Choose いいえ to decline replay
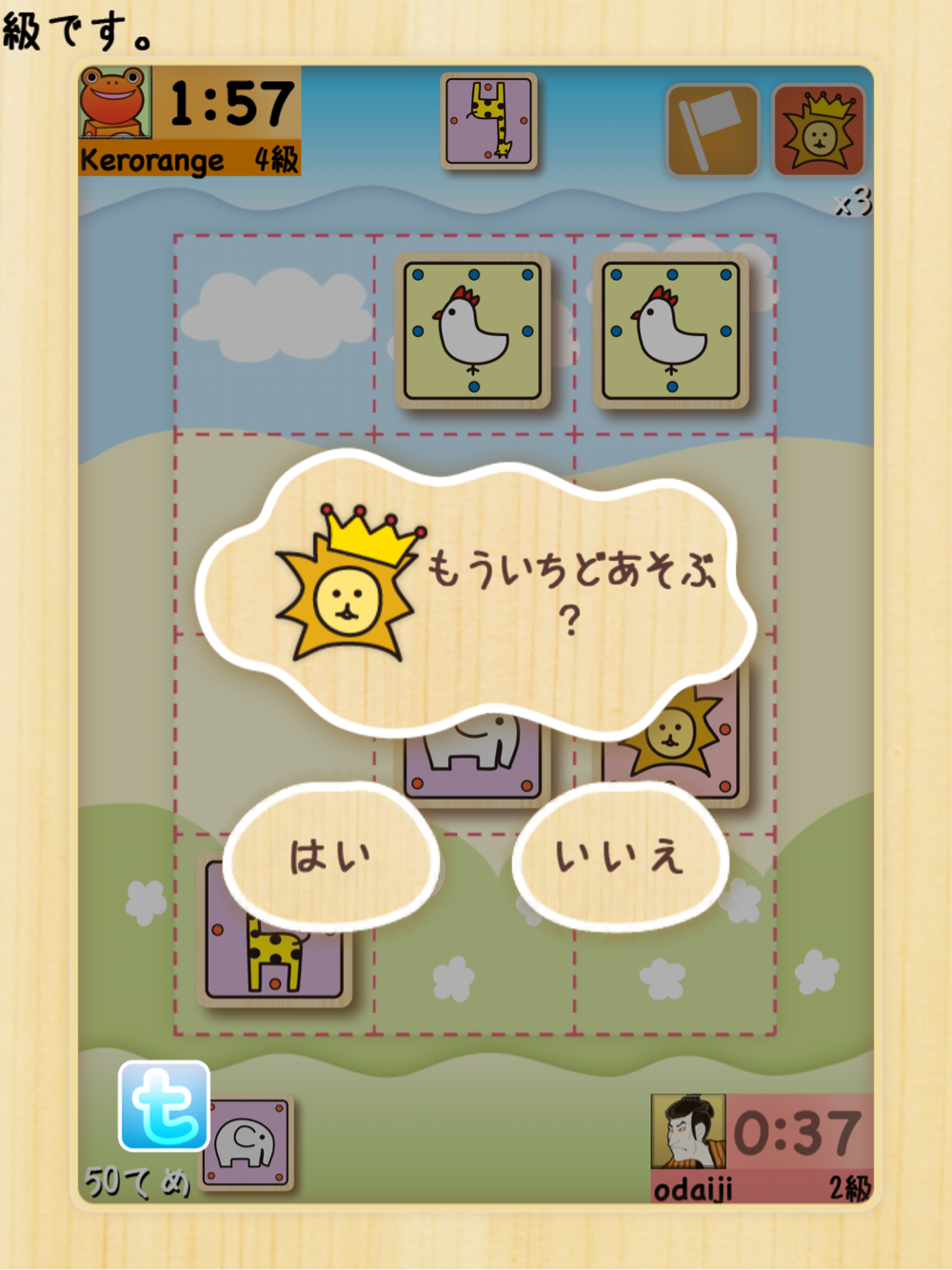Image resolution: width=952 pixels, height=1270 pixels. tap(620, 856)
